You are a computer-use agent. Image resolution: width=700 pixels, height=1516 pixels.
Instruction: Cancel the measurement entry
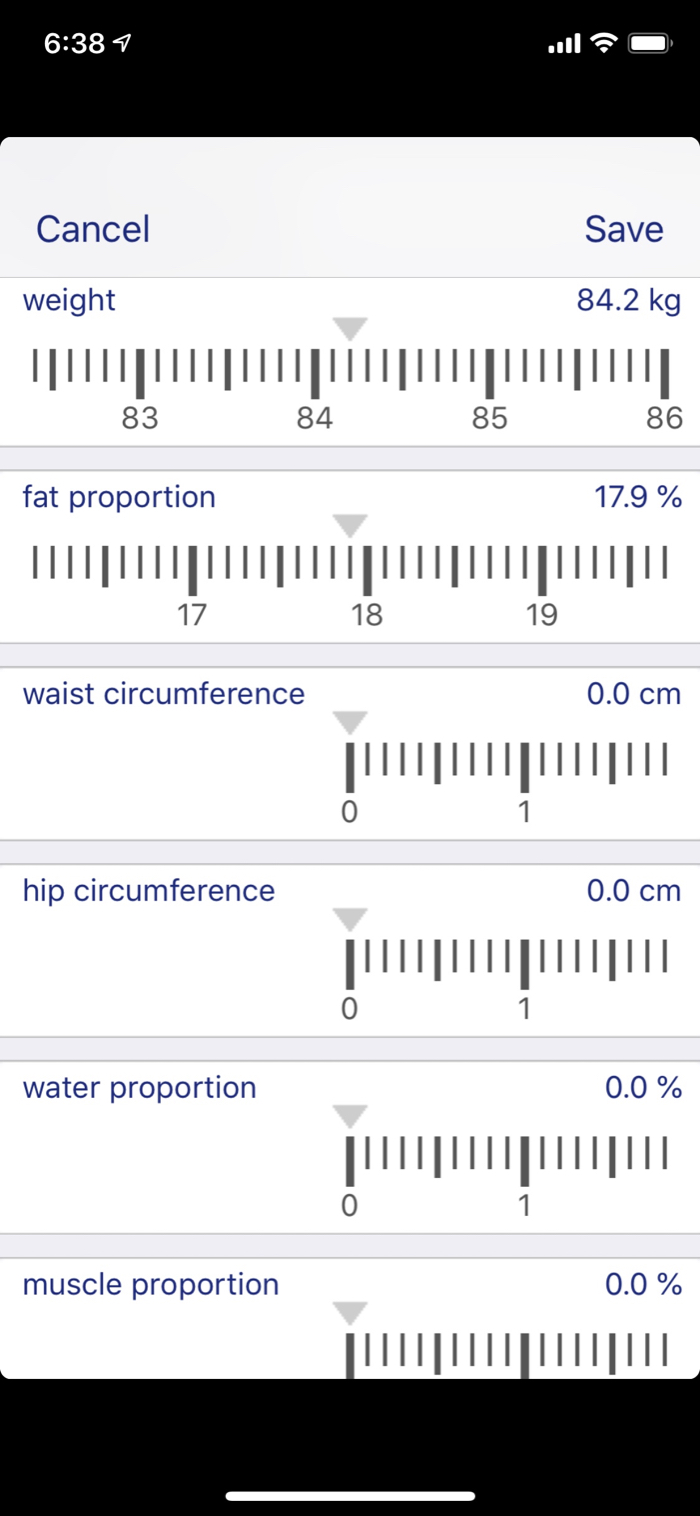pyautogui.click(x=93, y=229)
